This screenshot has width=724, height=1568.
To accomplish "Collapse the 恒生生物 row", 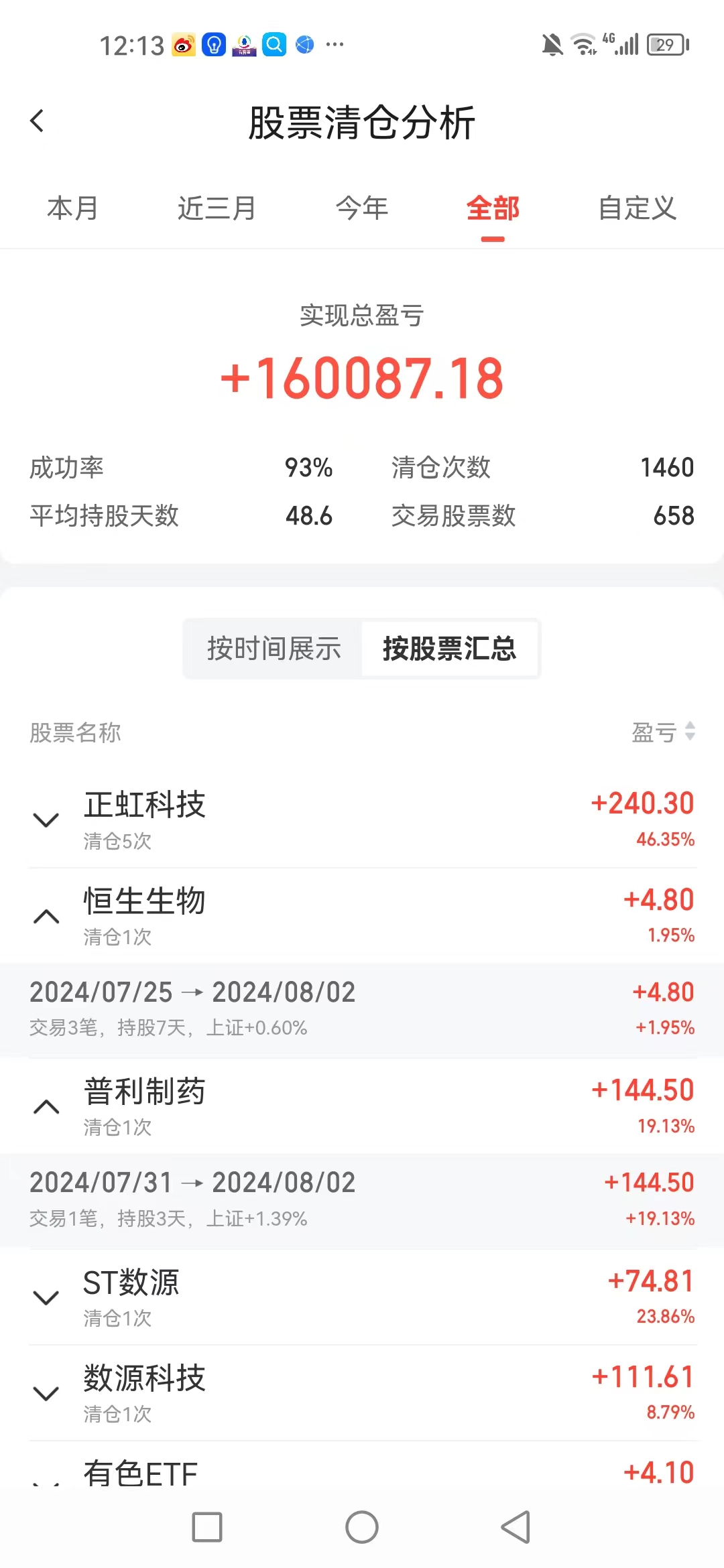I will tap(46, 916).
